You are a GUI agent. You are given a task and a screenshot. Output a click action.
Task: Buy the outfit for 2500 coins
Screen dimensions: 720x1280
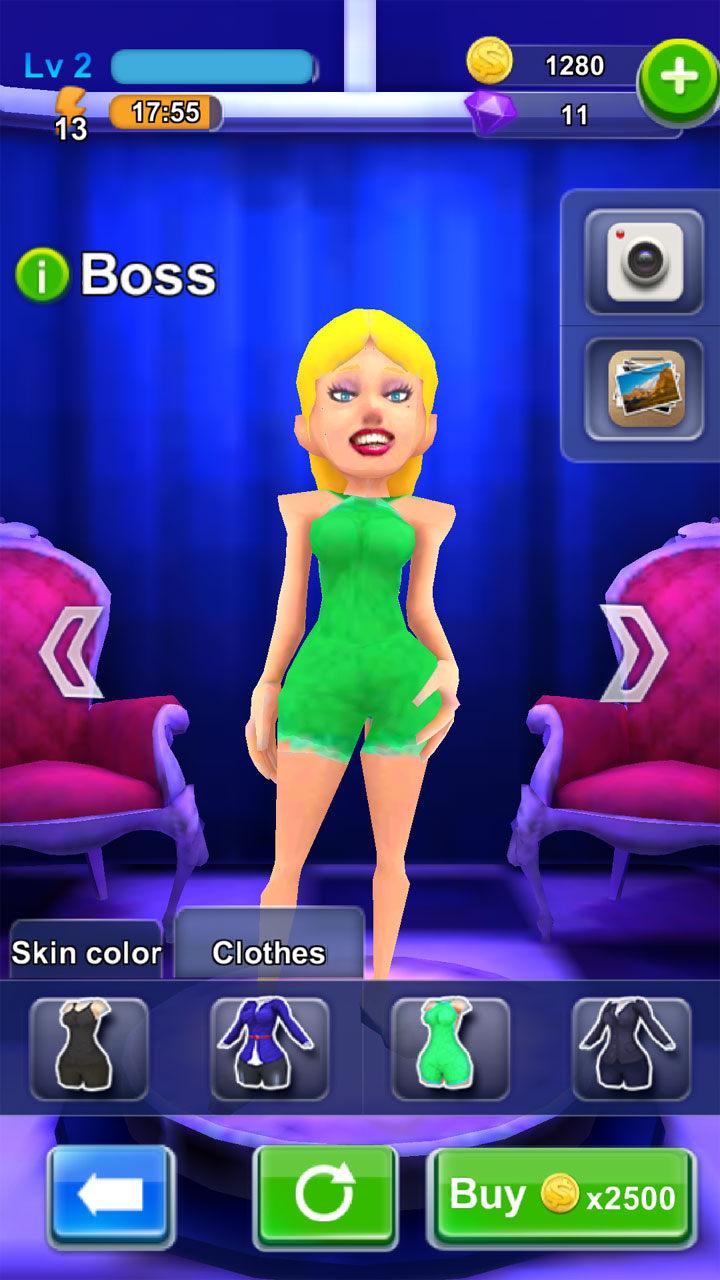(x=562, y=1197)
